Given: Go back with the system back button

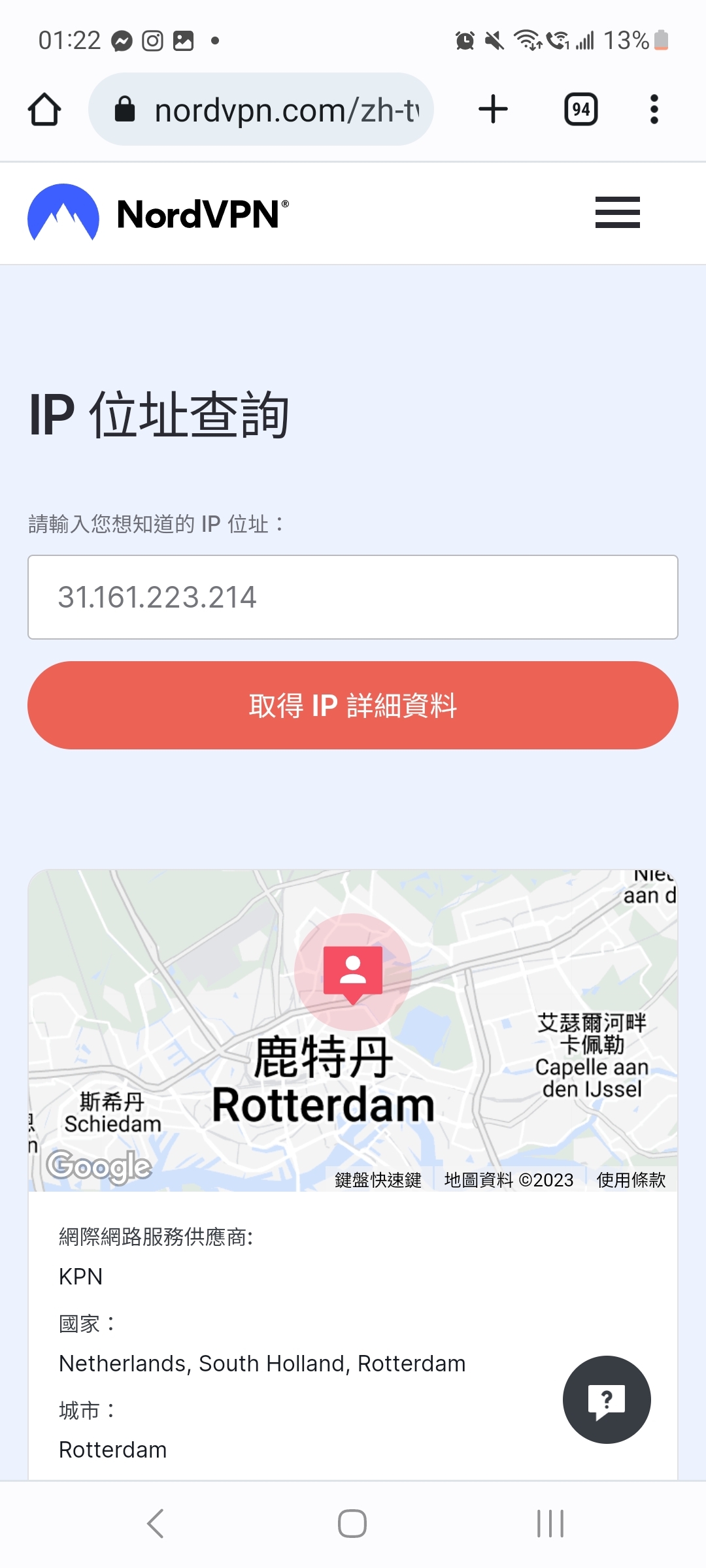Looking at the screenshot, I should (x=156, y=1524).
